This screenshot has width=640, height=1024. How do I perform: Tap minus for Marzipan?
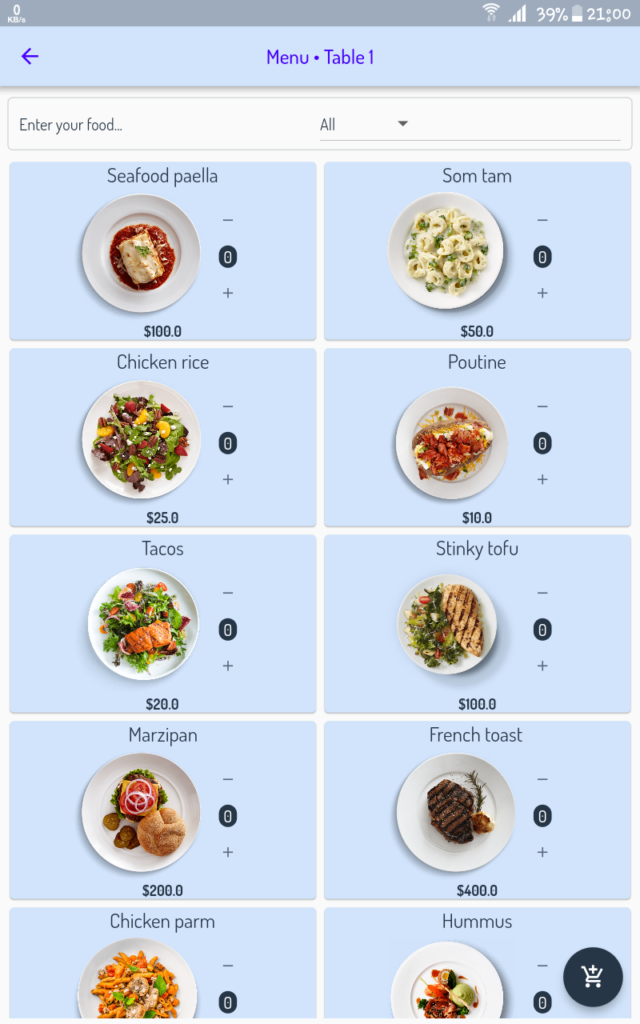pyautogui.click(x=228, y=779)
